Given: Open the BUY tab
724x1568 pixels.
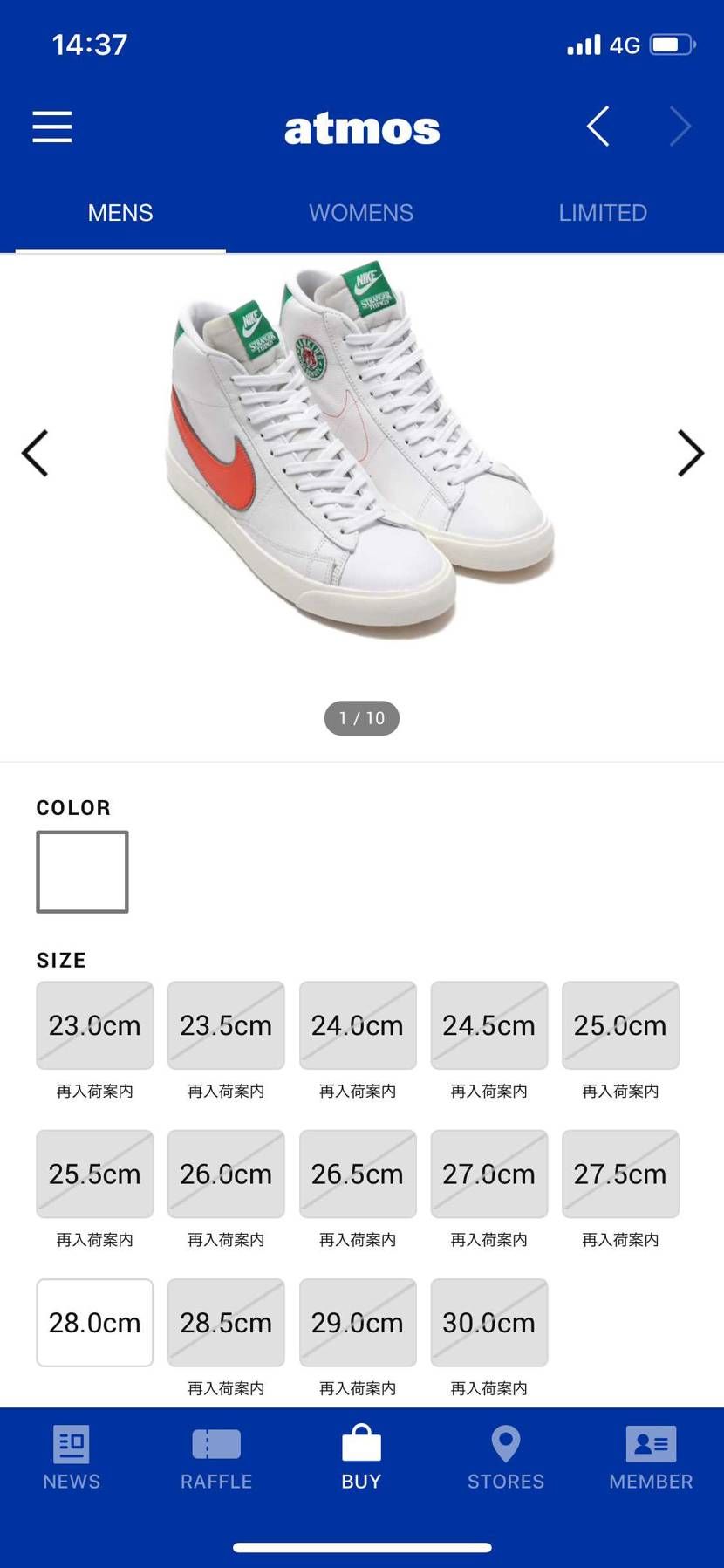Looking at the screenshot, I should tap(361, 1457).
